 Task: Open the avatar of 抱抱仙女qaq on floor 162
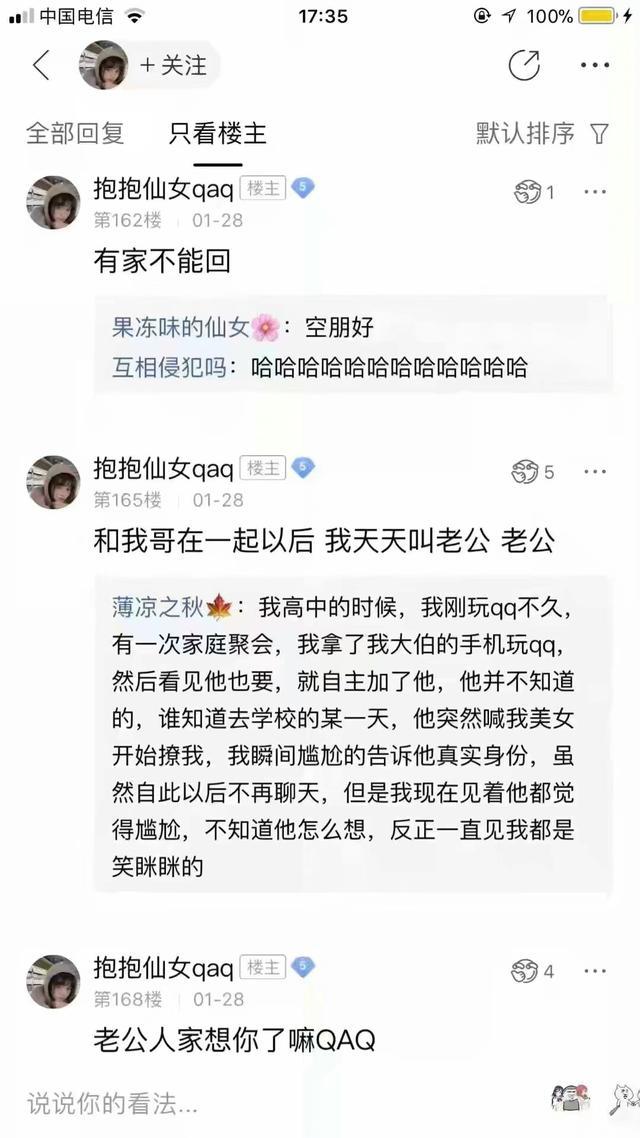(53, 202)
